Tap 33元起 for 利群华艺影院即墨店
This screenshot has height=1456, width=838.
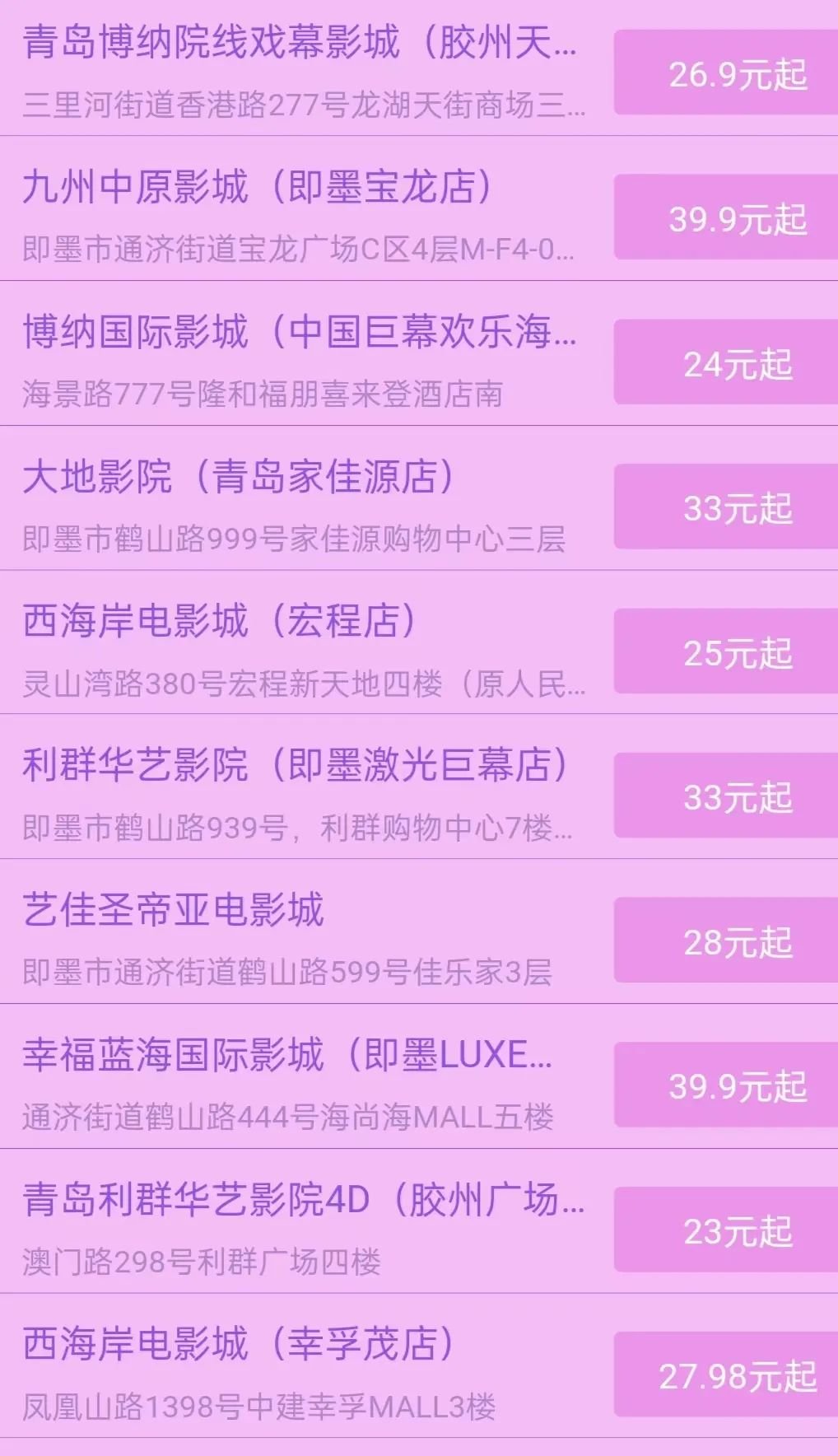click(737, 797)
